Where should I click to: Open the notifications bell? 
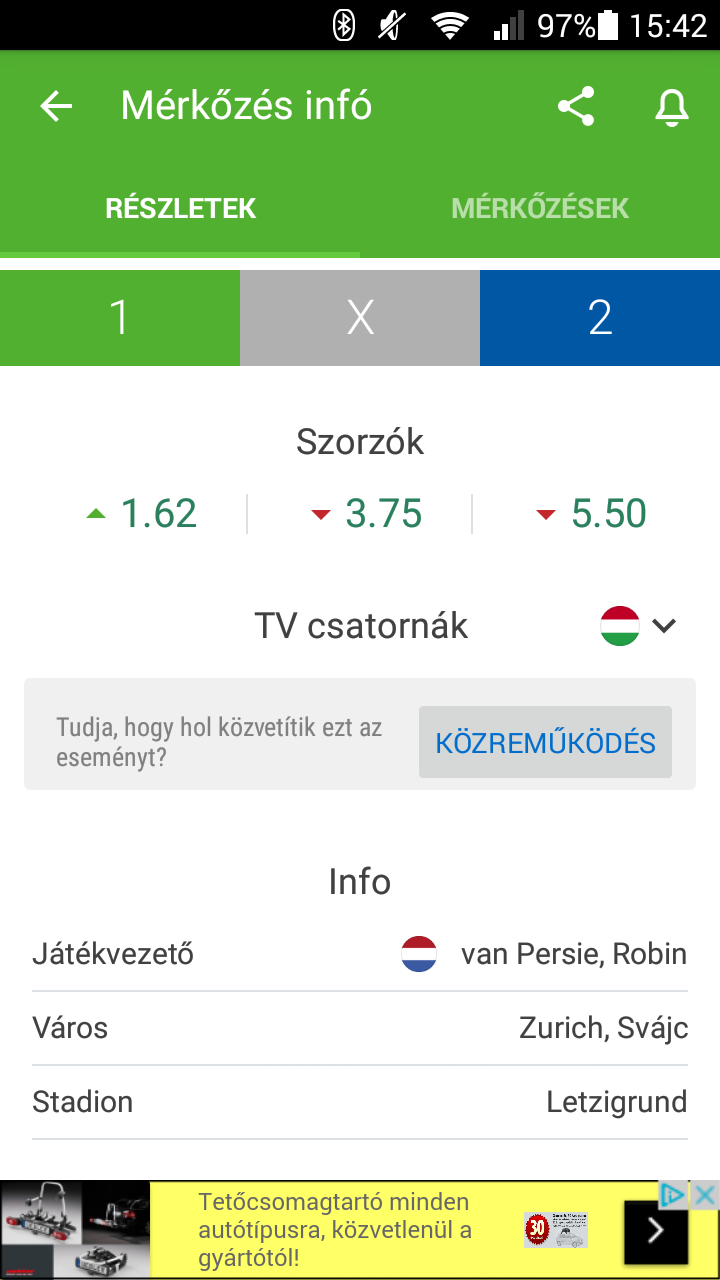672,106
